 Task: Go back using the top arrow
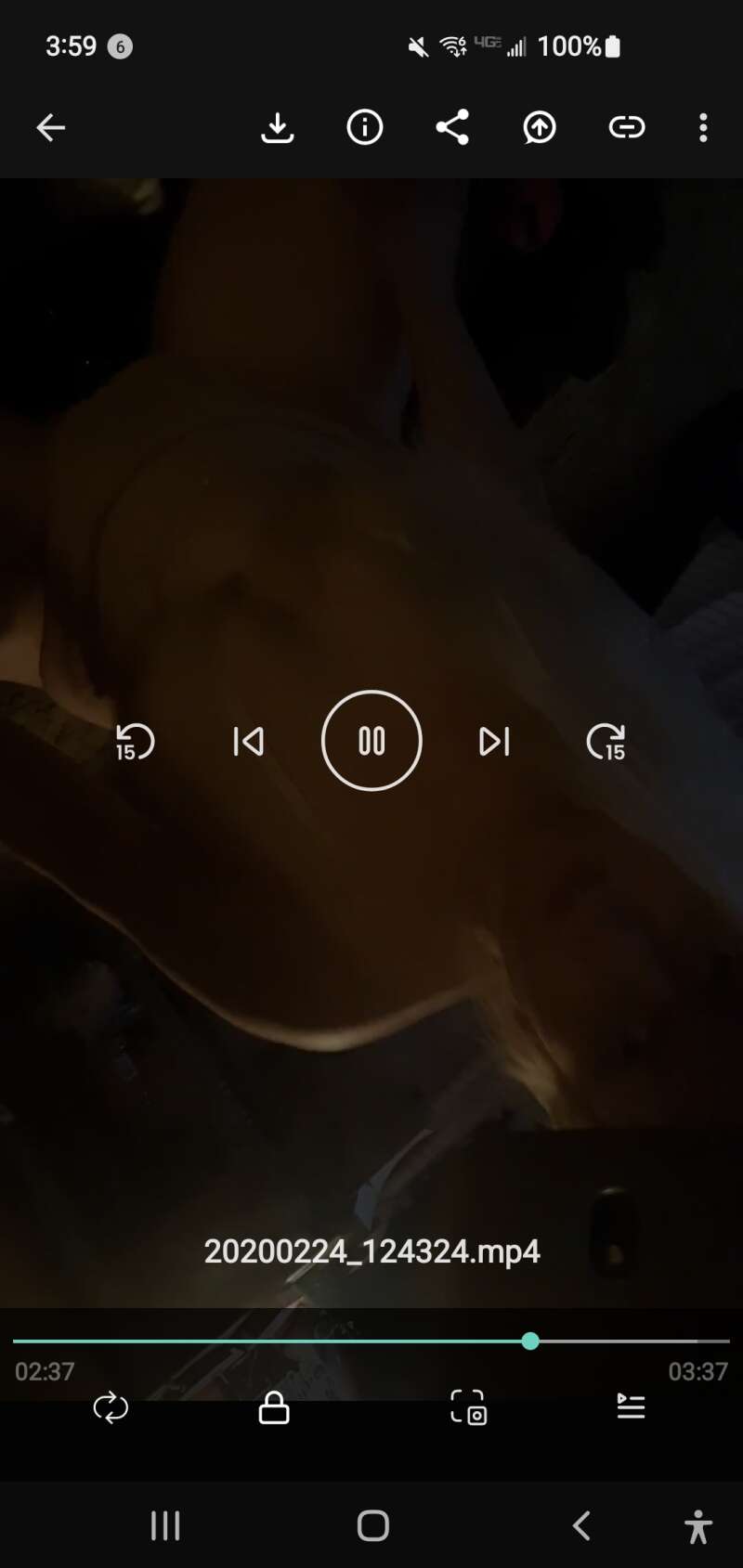pos(50,127)
